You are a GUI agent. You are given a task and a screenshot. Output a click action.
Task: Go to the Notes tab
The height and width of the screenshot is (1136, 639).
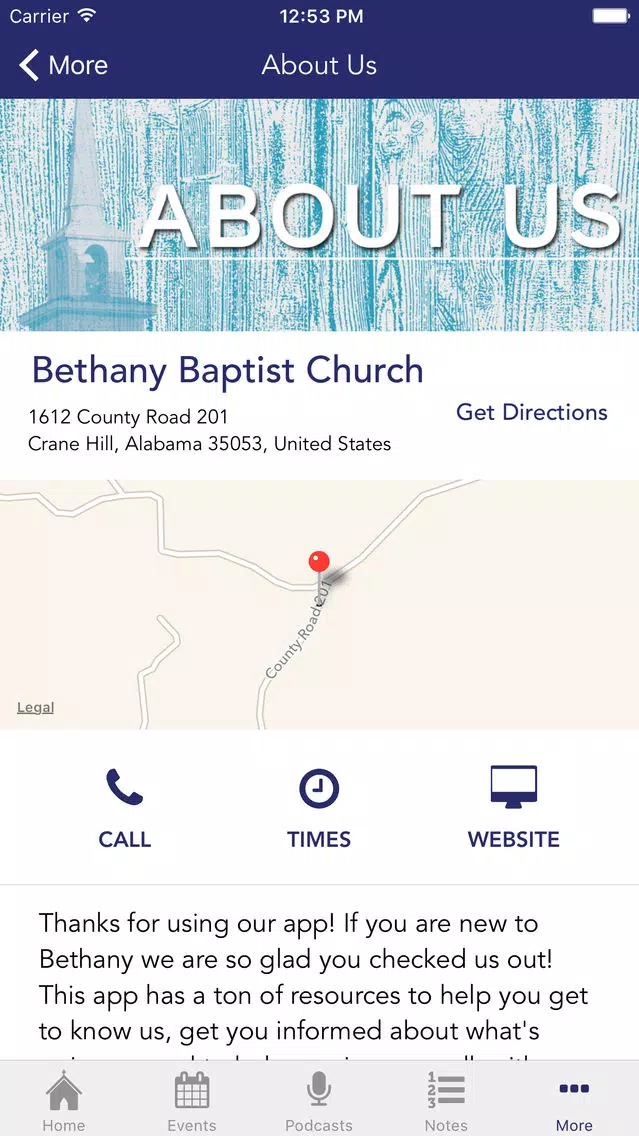[446, 1100]
